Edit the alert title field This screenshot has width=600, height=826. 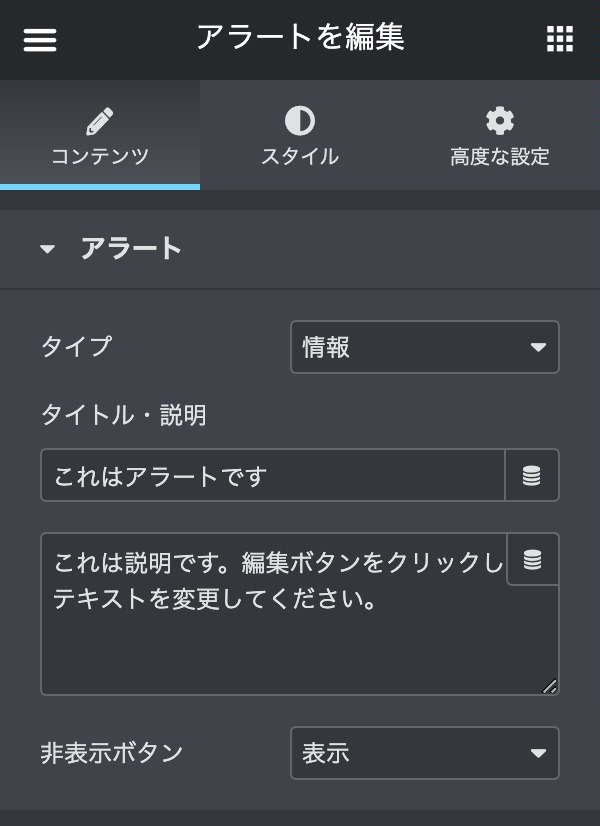(272, 475)
